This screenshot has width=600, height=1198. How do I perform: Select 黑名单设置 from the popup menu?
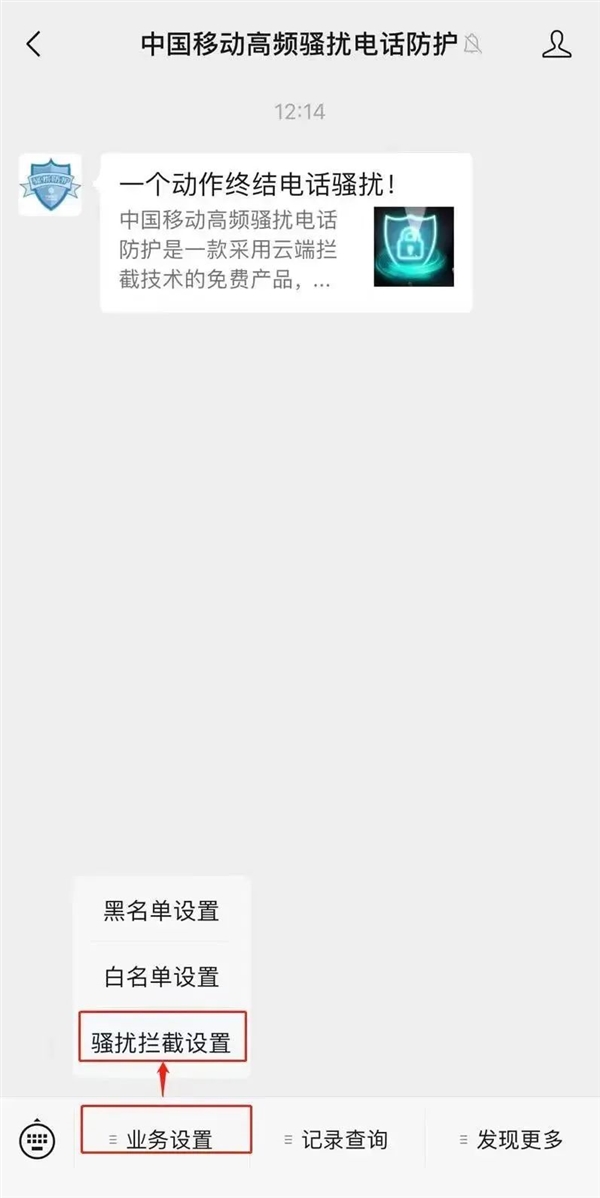161,911
